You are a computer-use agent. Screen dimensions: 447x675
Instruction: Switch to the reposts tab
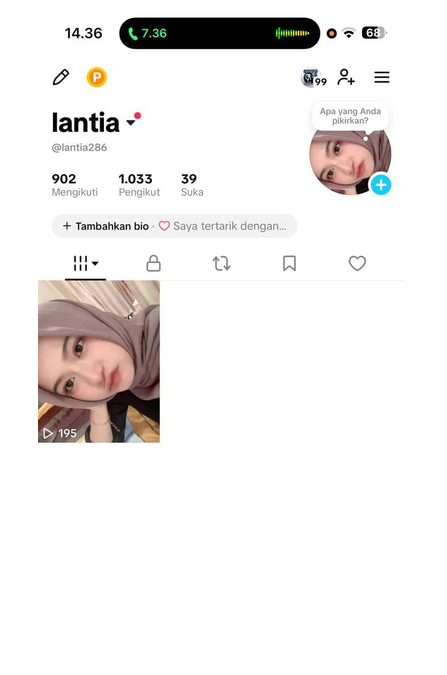221,263
